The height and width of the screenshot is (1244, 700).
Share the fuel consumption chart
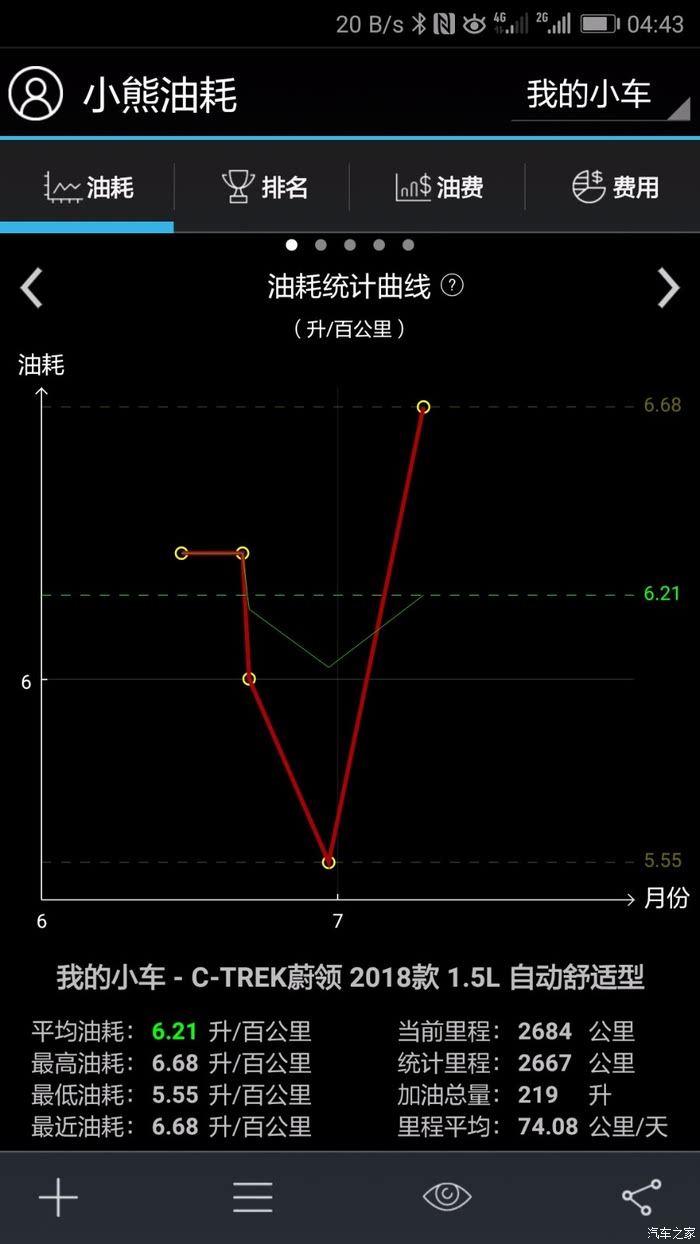(x=641, y=1197)
